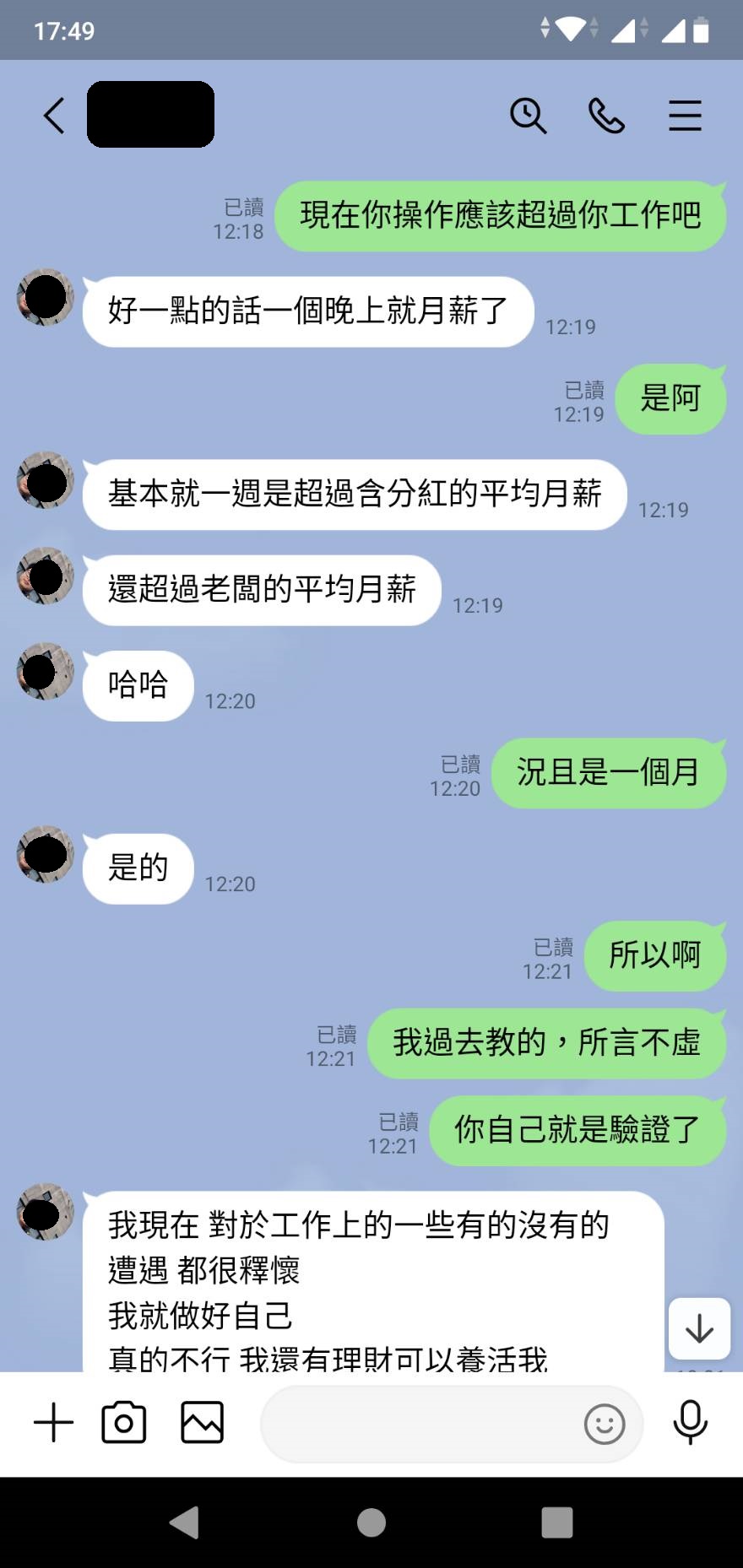Open the recent apps view
The image size is (743, 1568).
click(557, 1522)
